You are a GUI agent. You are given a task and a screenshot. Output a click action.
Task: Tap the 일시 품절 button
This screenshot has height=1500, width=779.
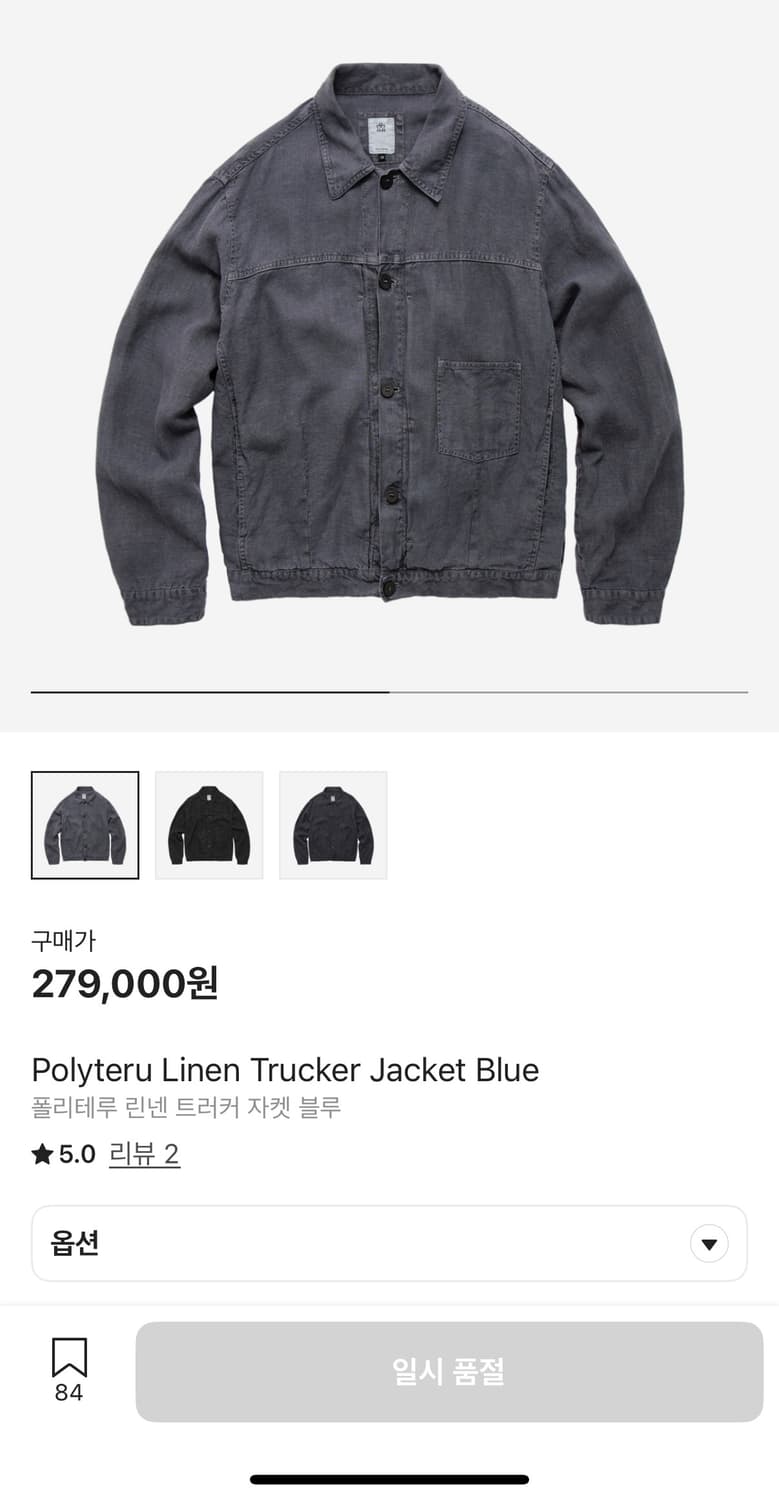[449, 1371]
